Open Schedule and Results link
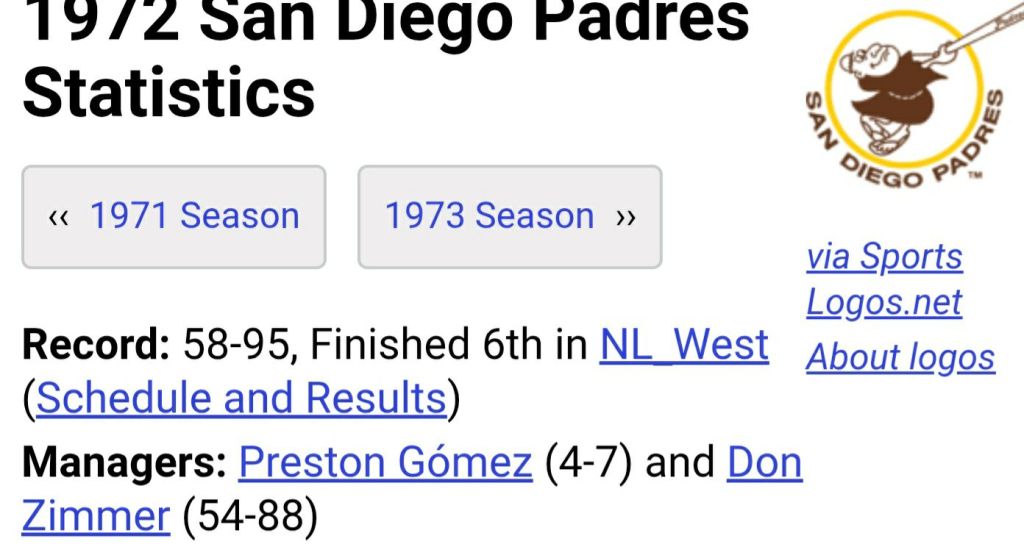Screen dimensions: 1024x544 [x=241, y=398]
